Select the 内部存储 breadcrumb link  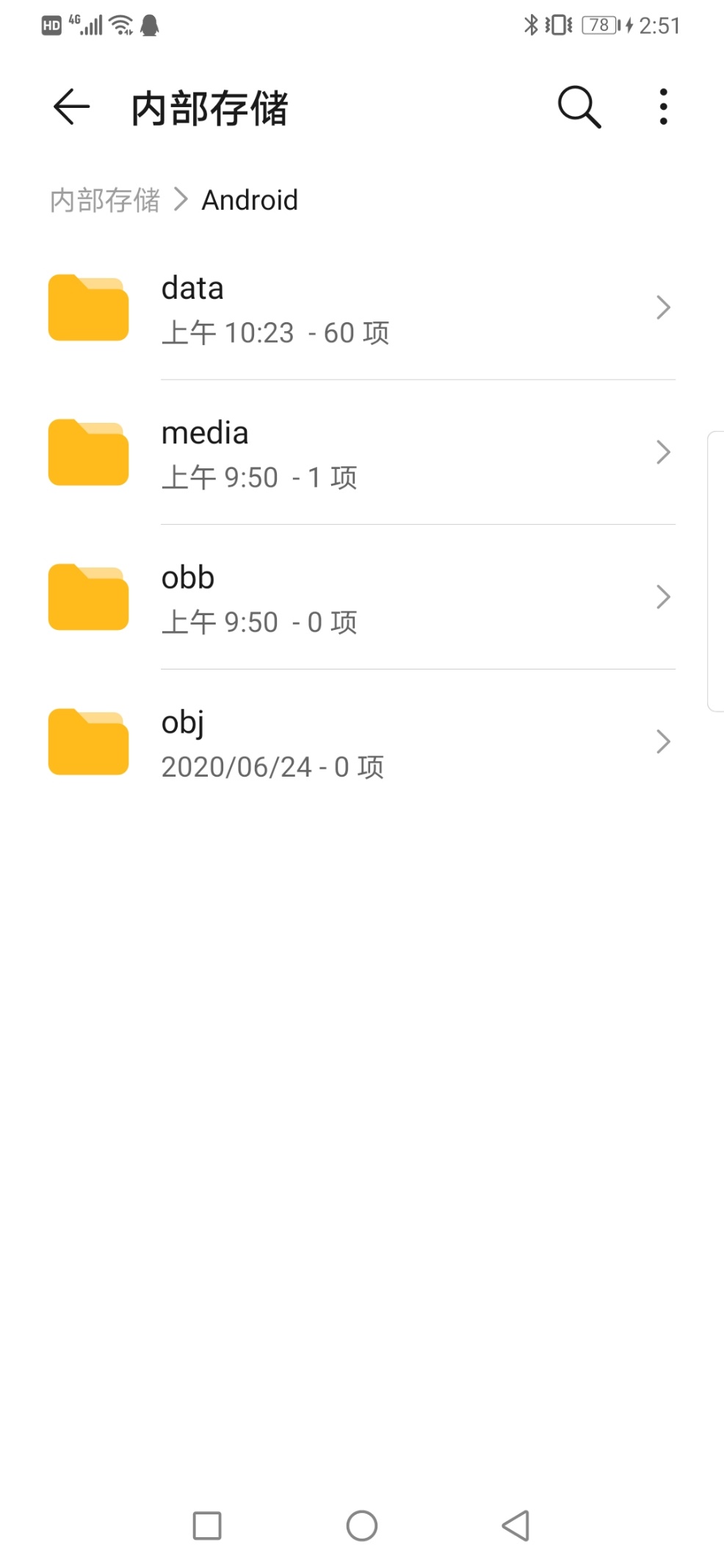(104, 199)
